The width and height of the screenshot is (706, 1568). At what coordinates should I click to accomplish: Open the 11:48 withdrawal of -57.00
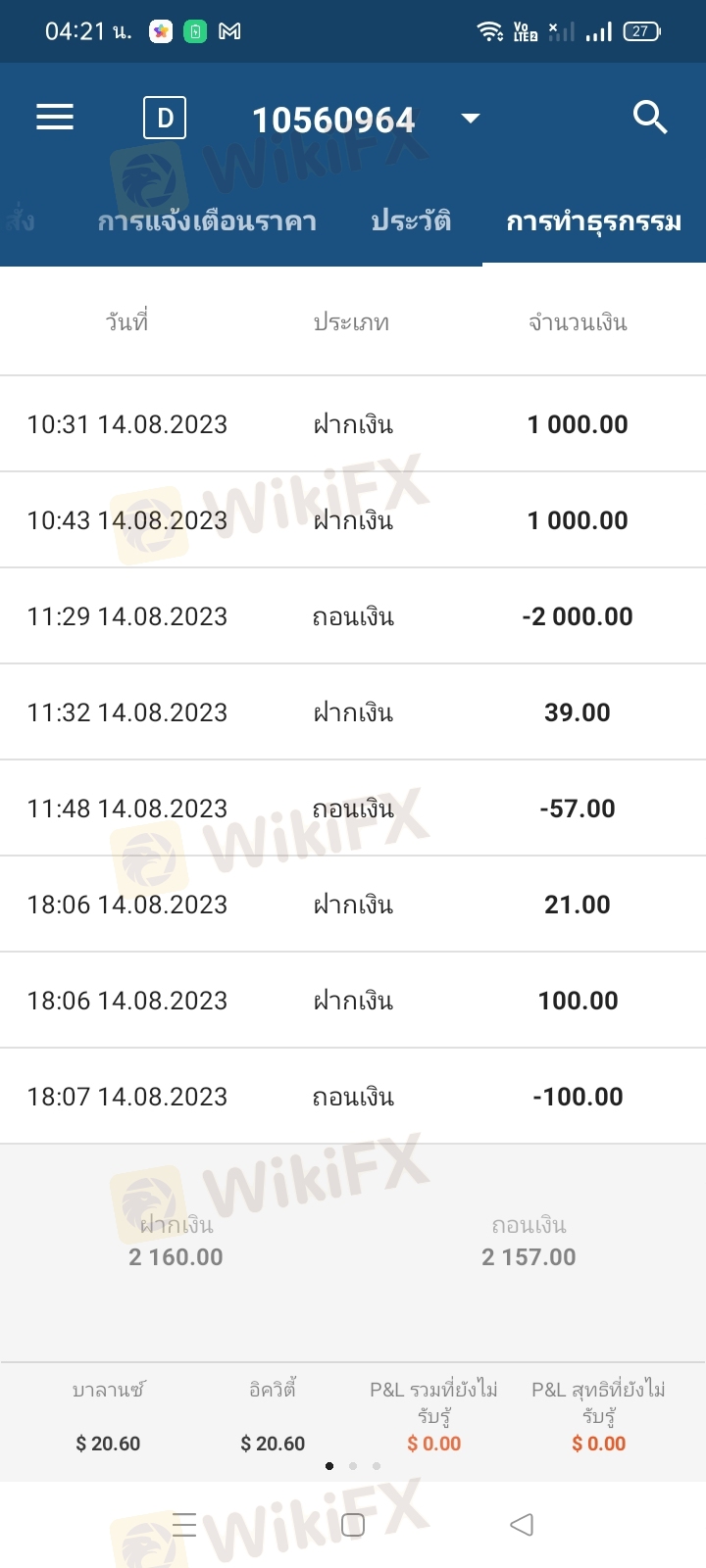(x=353, y=808)
